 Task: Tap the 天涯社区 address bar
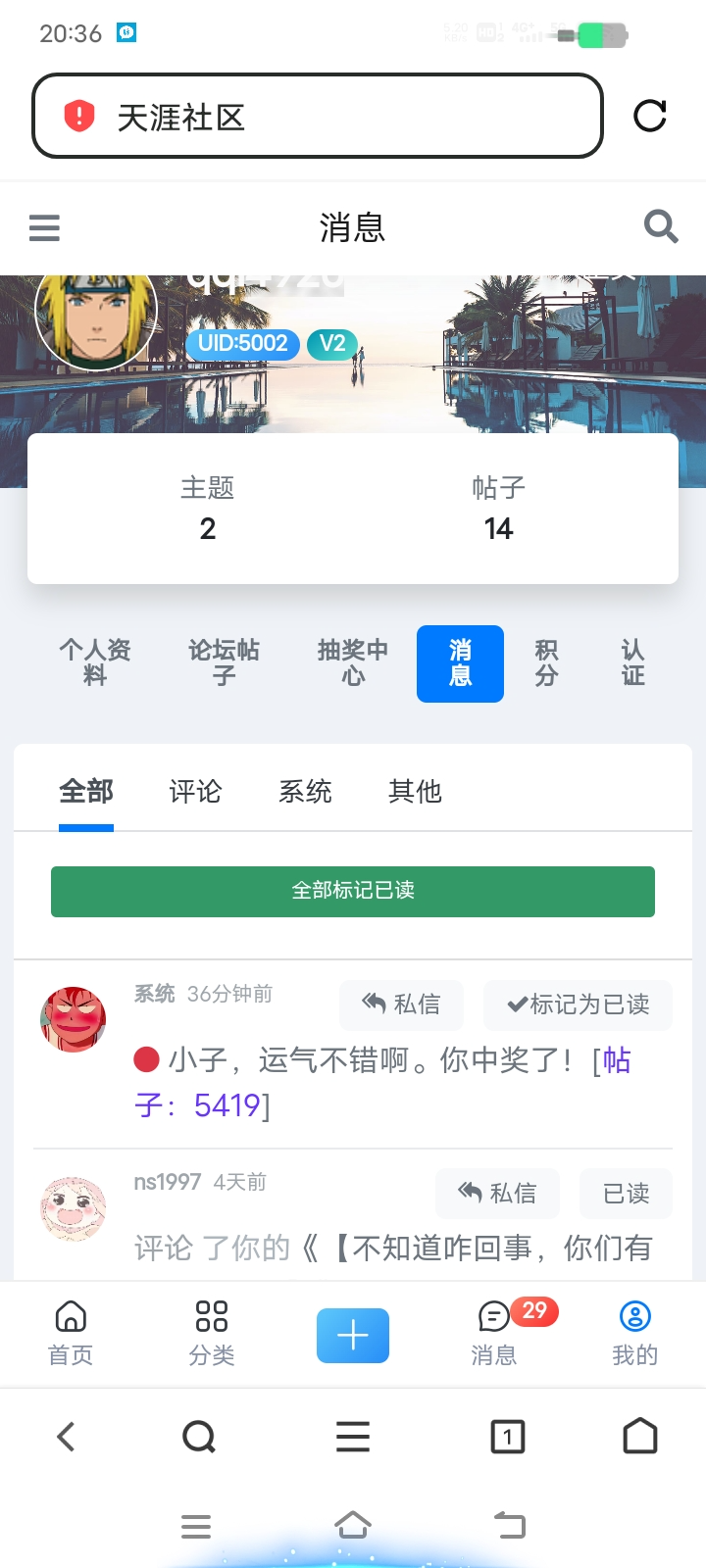pyautogui.click(x=317, y=117)
